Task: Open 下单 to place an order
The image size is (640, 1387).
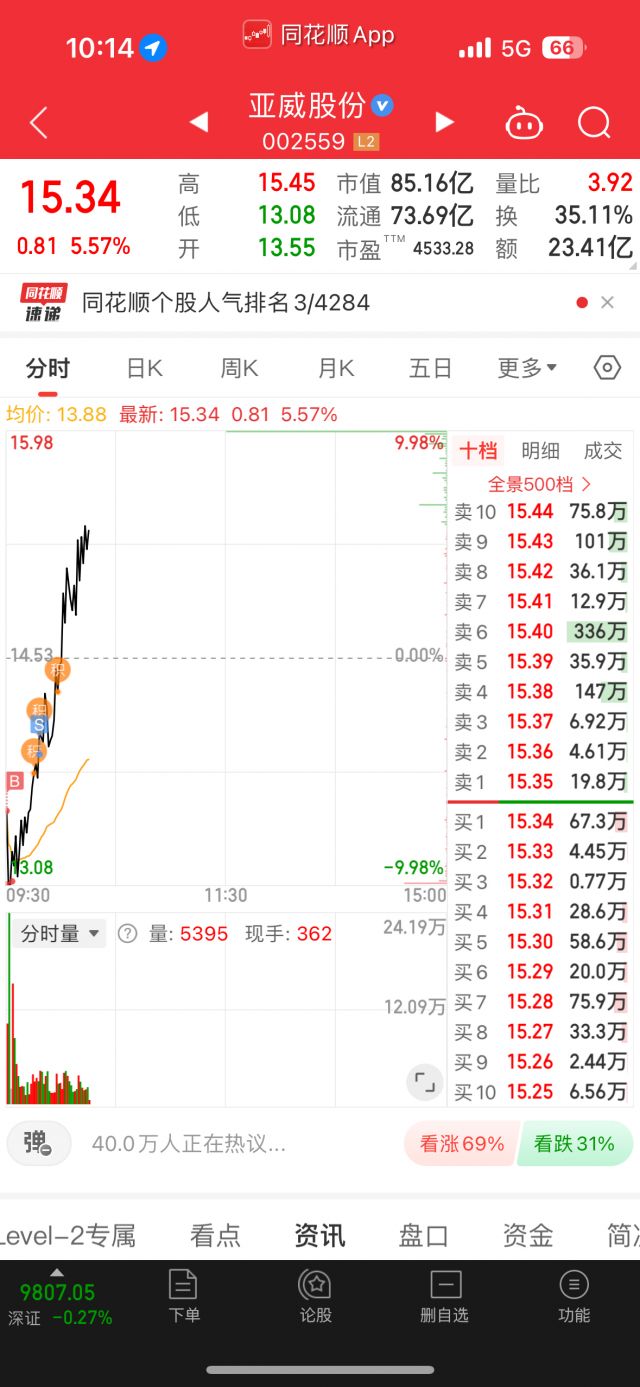Action: click(x=184, y=1296)
